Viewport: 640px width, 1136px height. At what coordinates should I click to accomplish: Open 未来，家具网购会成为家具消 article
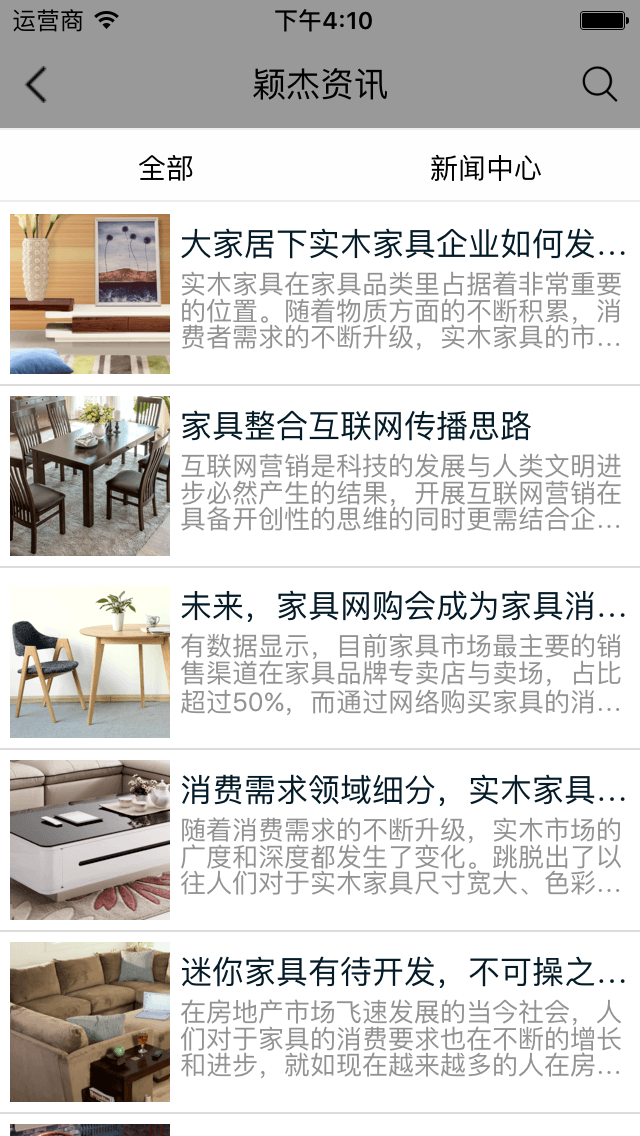pos(403,606)
